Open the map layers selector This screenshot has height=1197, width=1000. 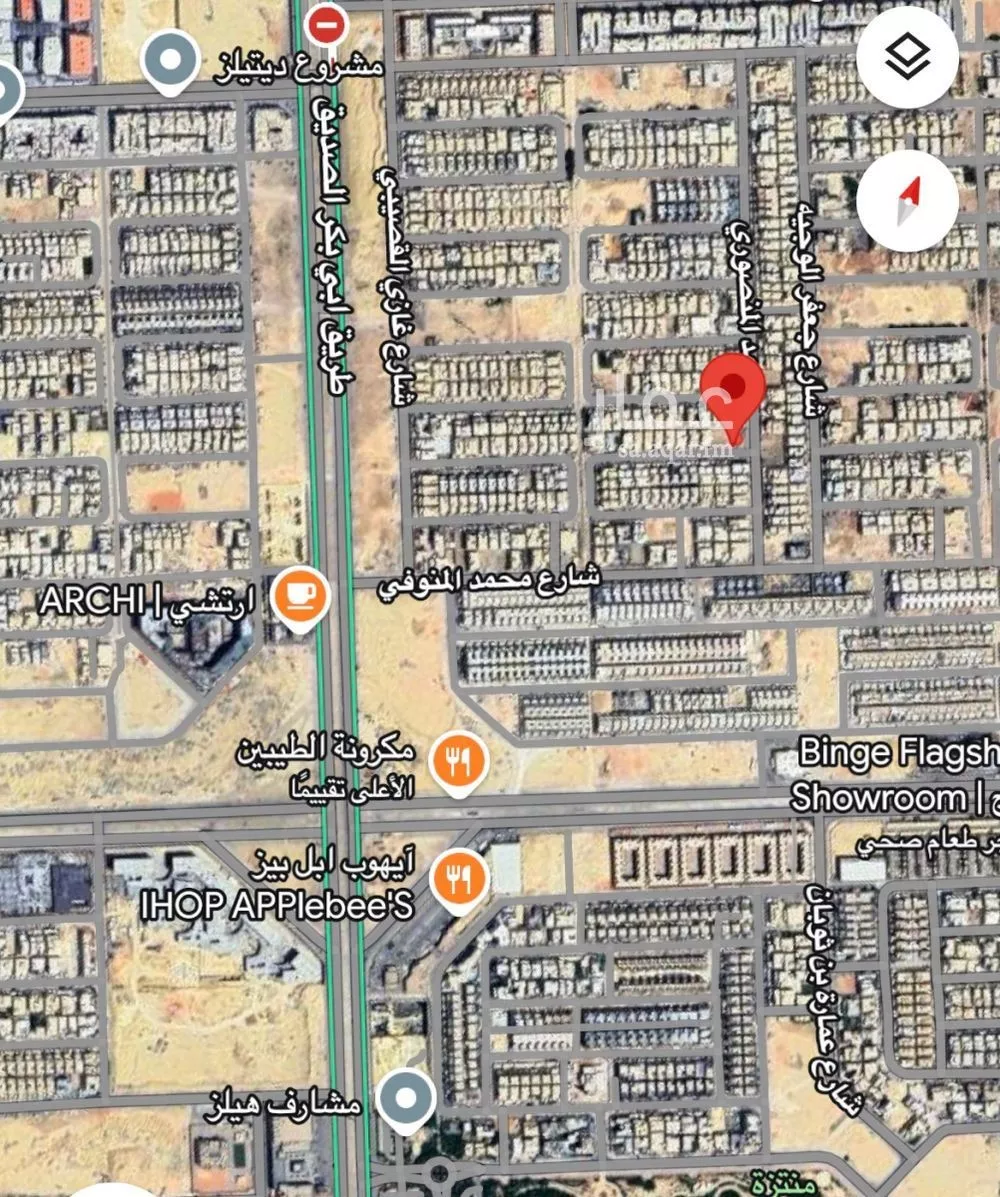tap(907, 57)
